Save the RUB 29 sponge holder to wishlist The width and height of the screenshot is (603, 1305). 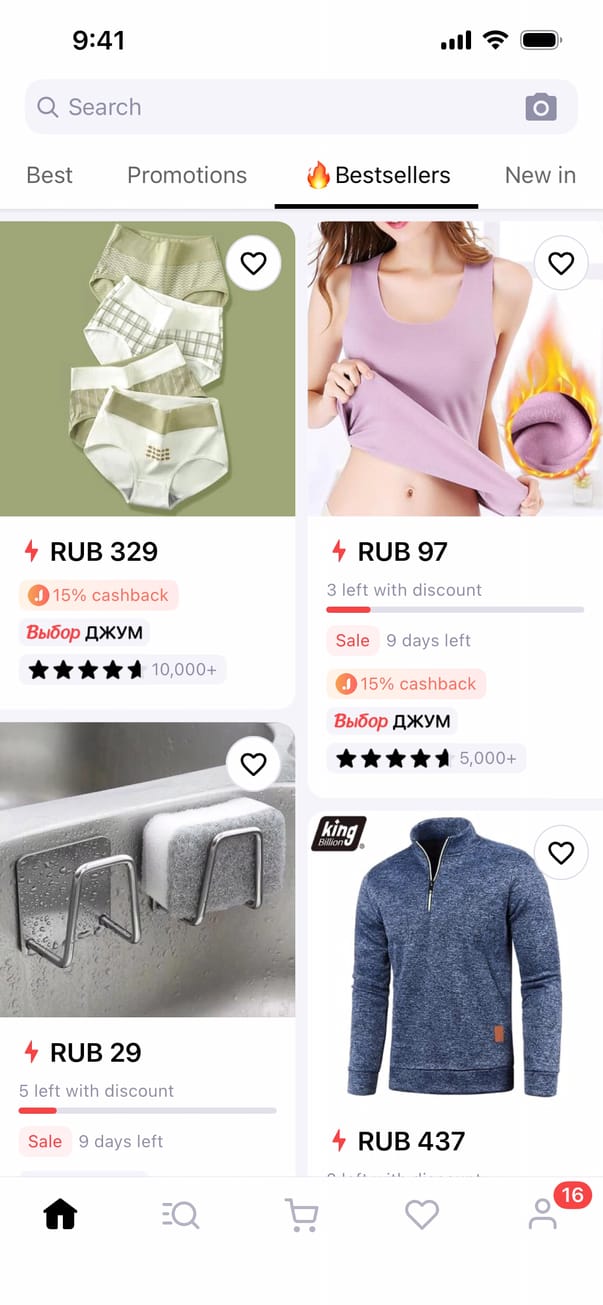click(254, 764)
